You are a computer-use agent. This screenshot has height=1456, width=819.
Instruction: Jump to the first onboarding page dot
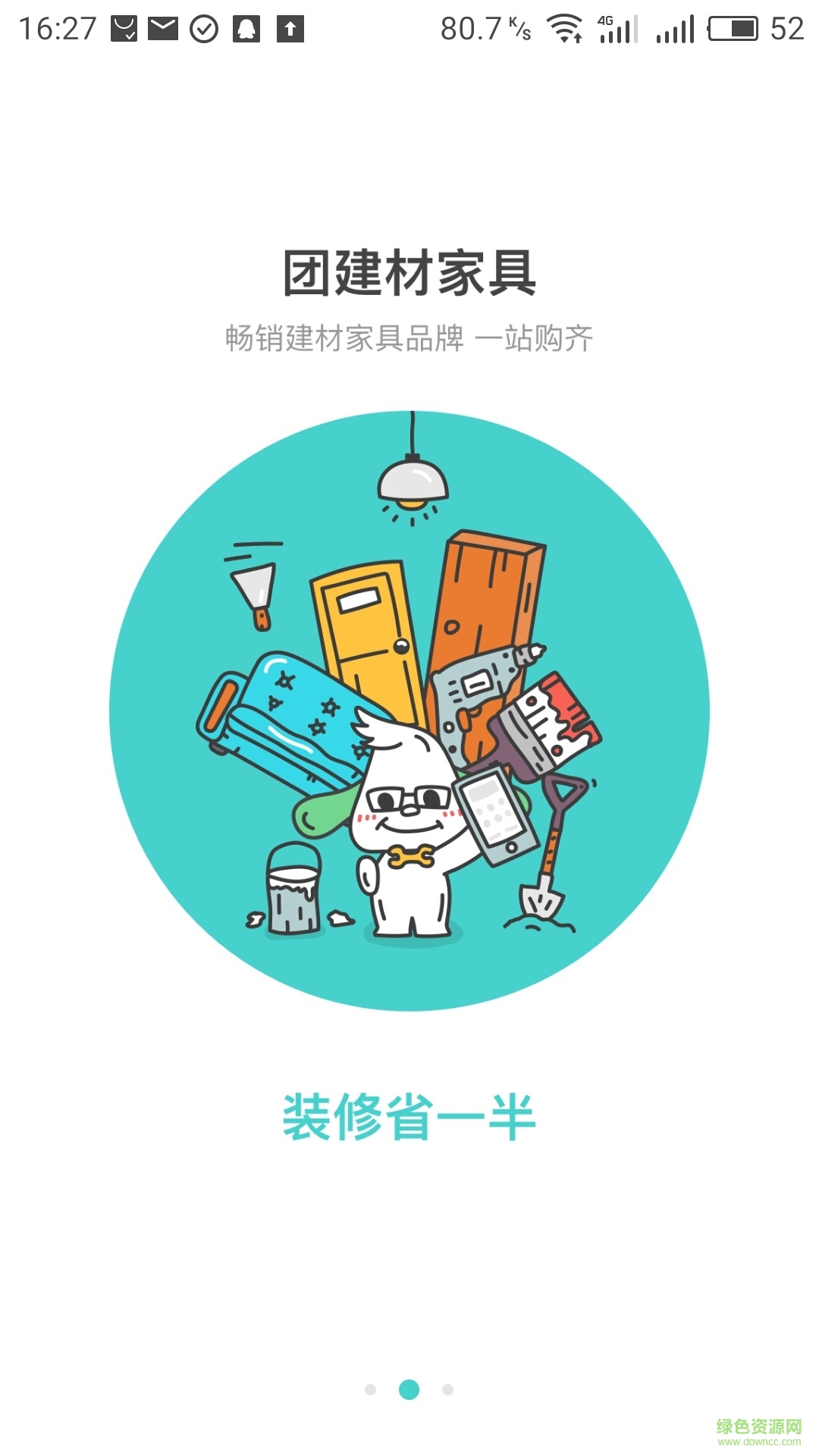click(x=370, y=1389)
